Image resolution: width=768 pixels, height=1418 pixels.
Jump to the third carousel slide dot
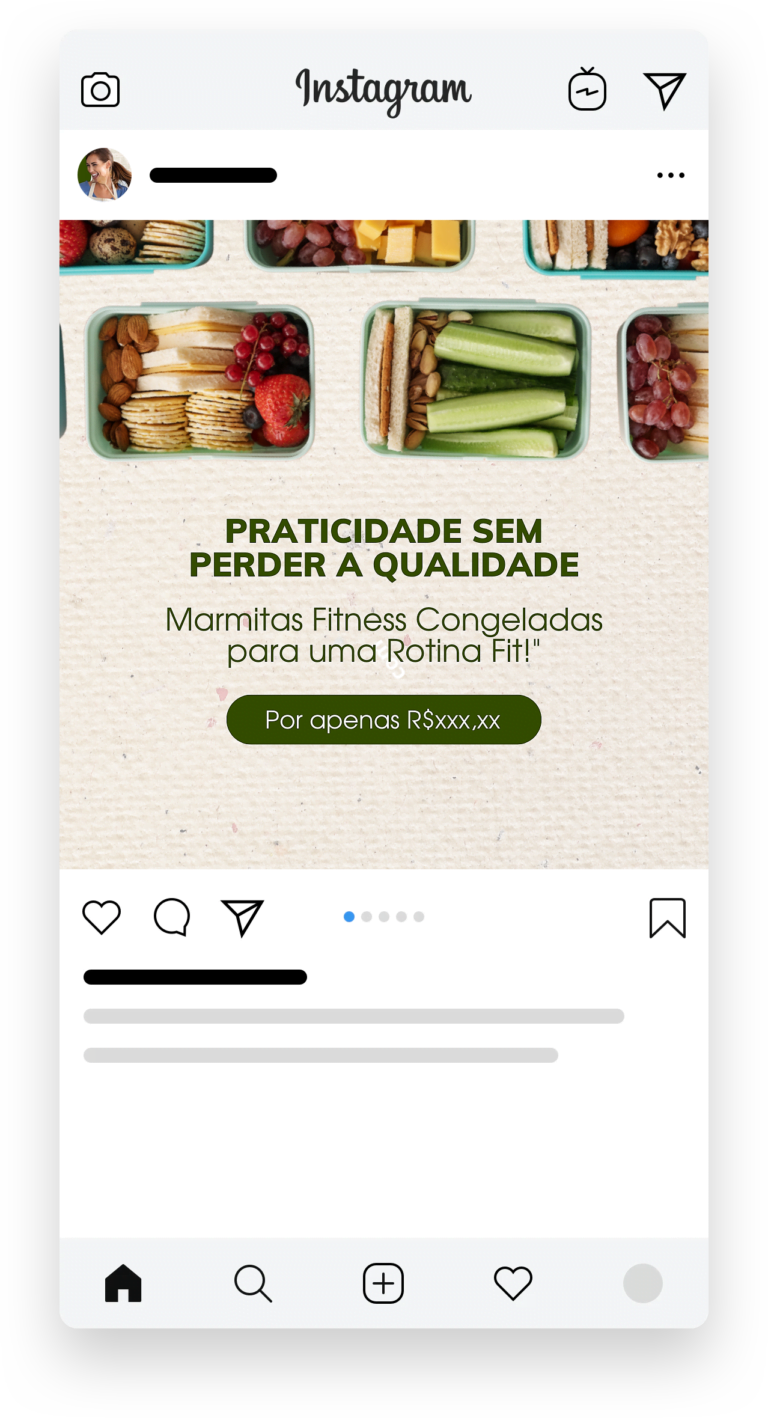coord(384,916)
